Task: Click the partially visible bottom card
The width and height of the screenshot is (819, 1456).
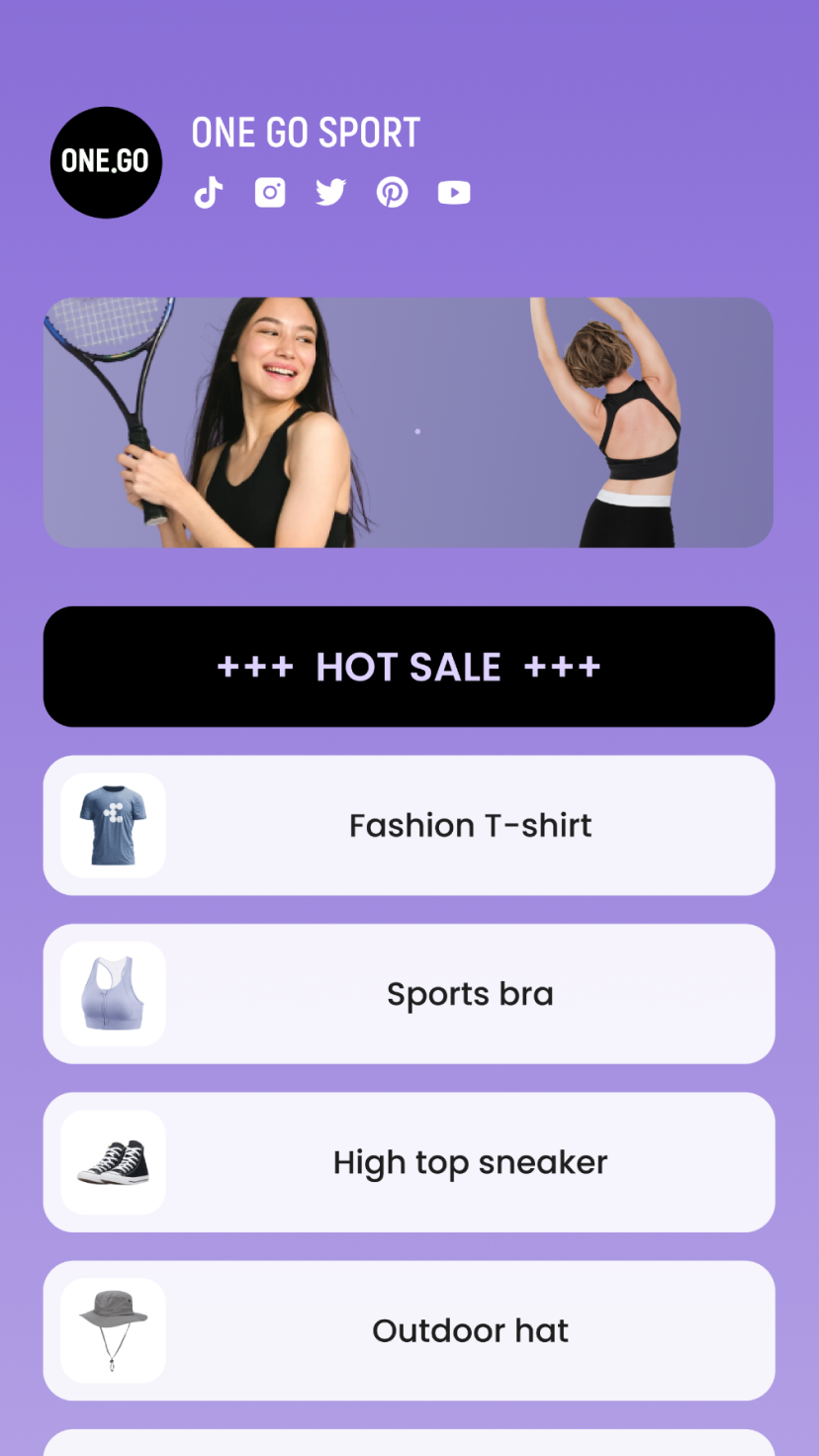Action: click(409, 1444)
